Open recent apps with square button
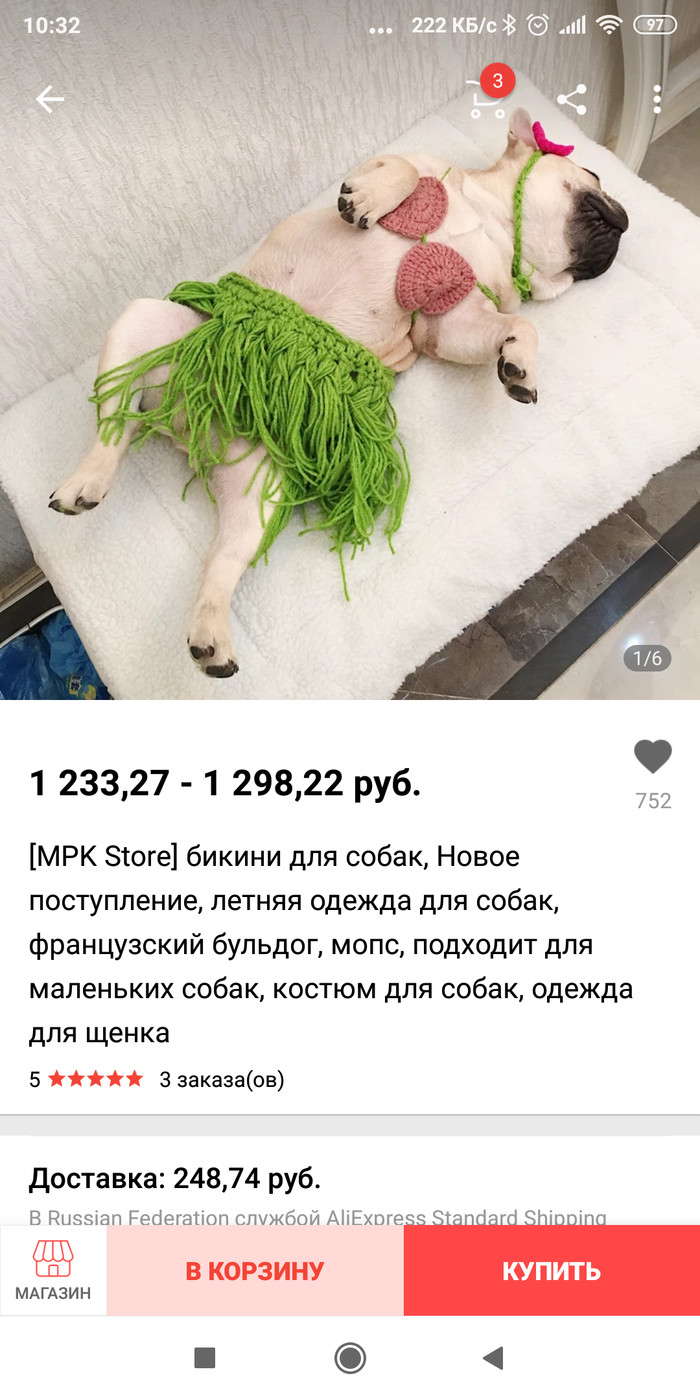 205,1357
